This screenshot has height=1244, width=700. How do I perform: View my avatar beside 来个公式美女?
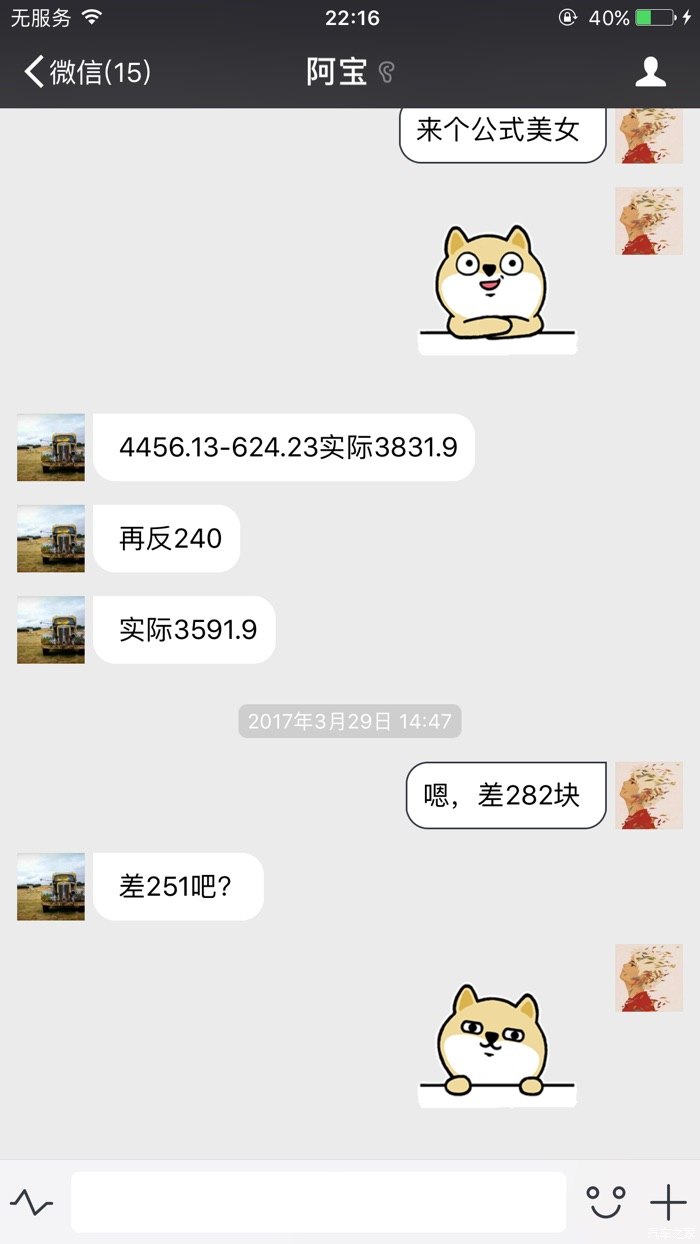coord(649,135)
